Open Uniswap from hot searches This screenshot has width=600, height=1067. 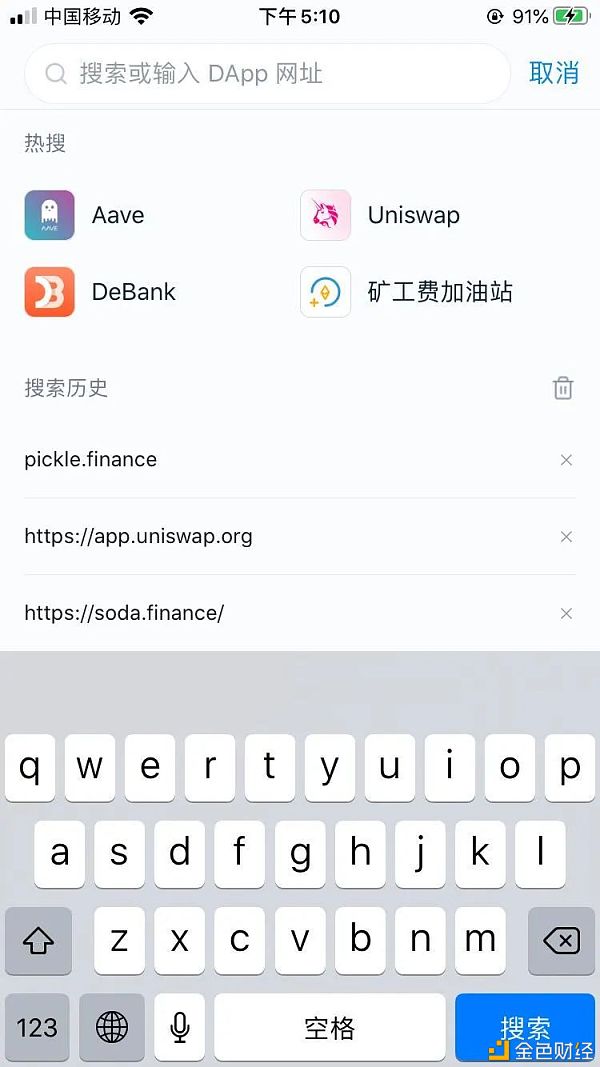[380, 215]
